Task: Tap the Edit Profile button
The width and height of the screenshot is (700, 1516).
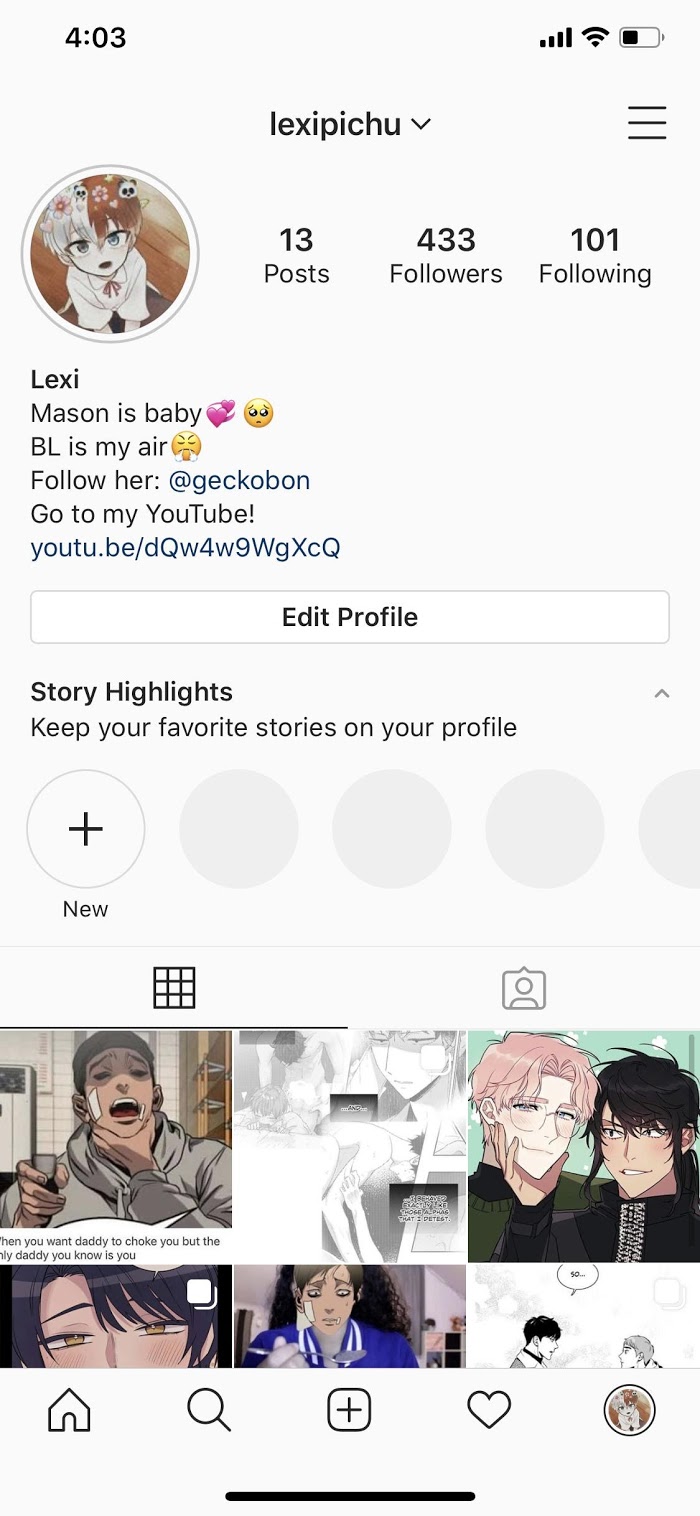Action: [x=350, y=617]
